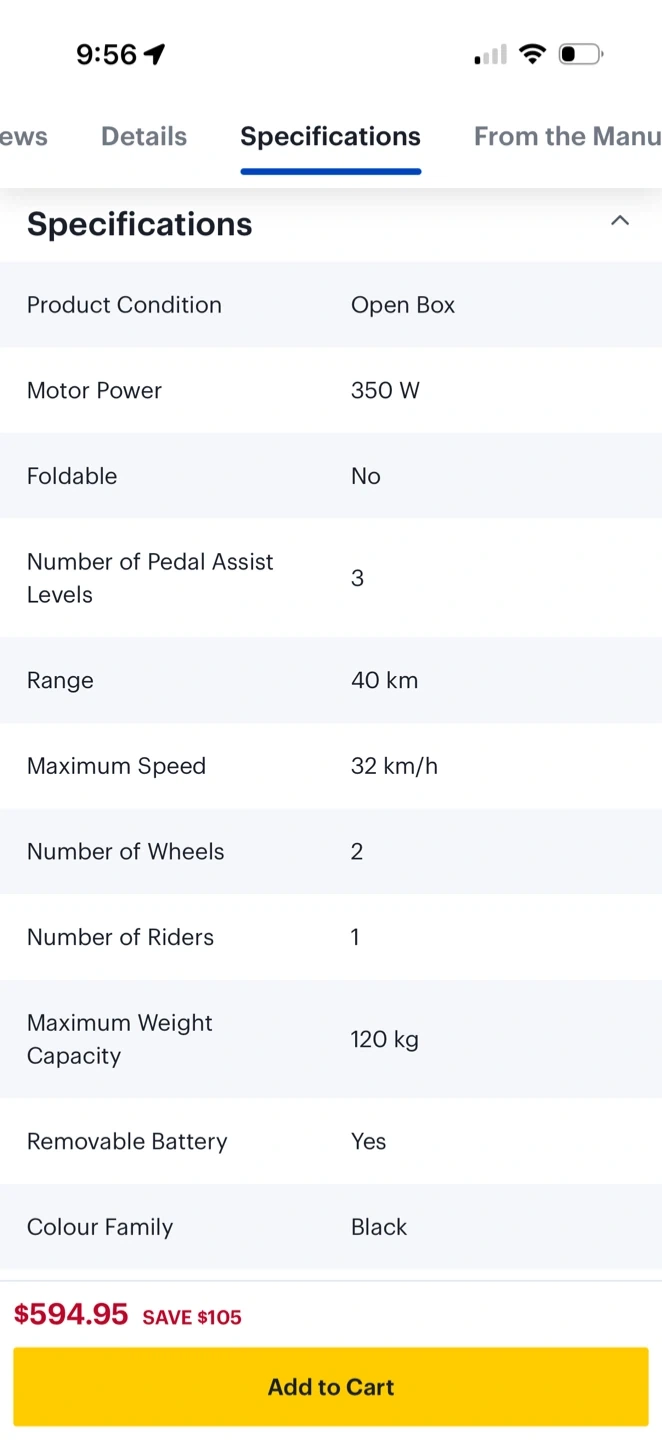Add the product to cart

(x=331, y=1386)
